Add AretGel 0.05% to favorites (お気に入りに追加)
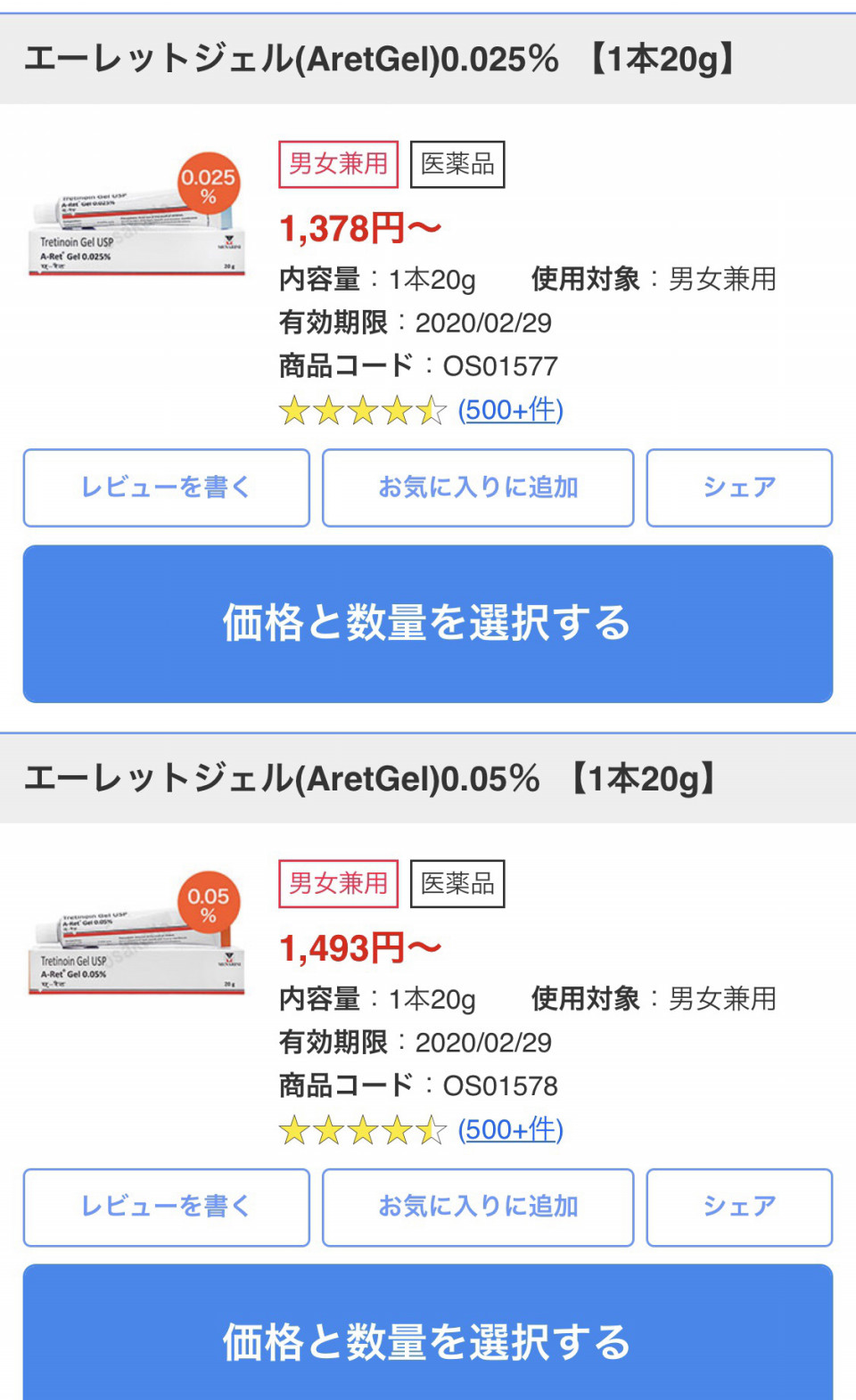856x1400 pixels. tap(478, 1207)
